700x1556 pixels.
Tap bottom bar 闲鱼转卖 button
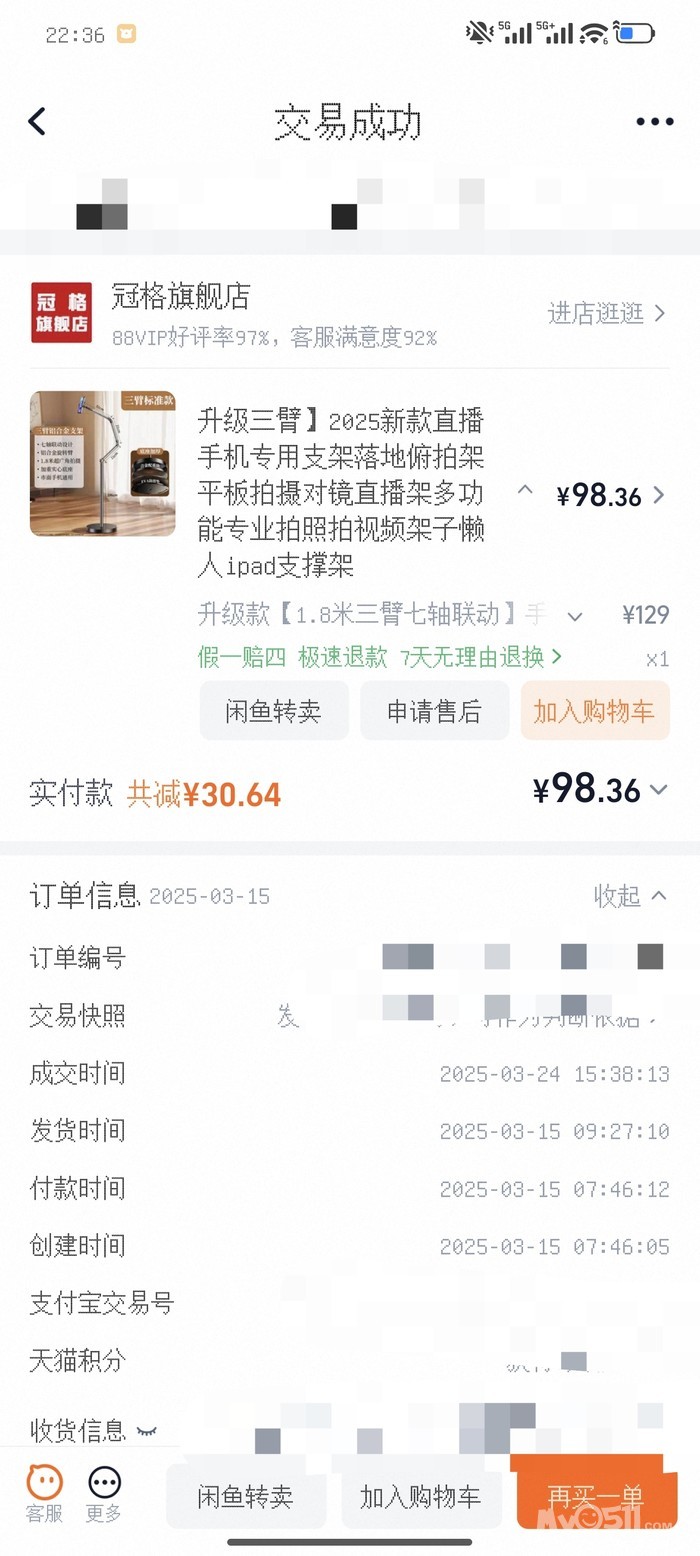[245, 1497]
